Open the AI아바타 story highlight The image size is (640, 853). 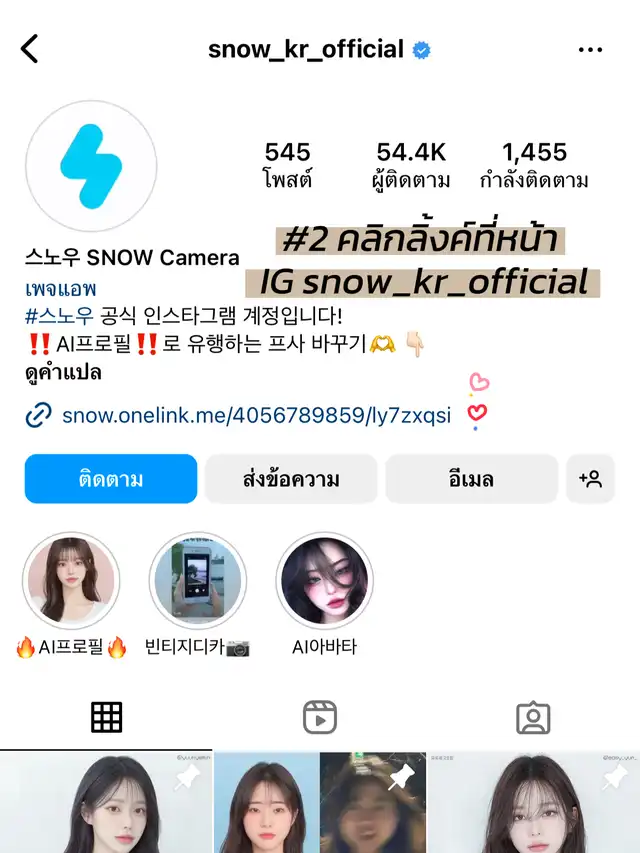324,581
